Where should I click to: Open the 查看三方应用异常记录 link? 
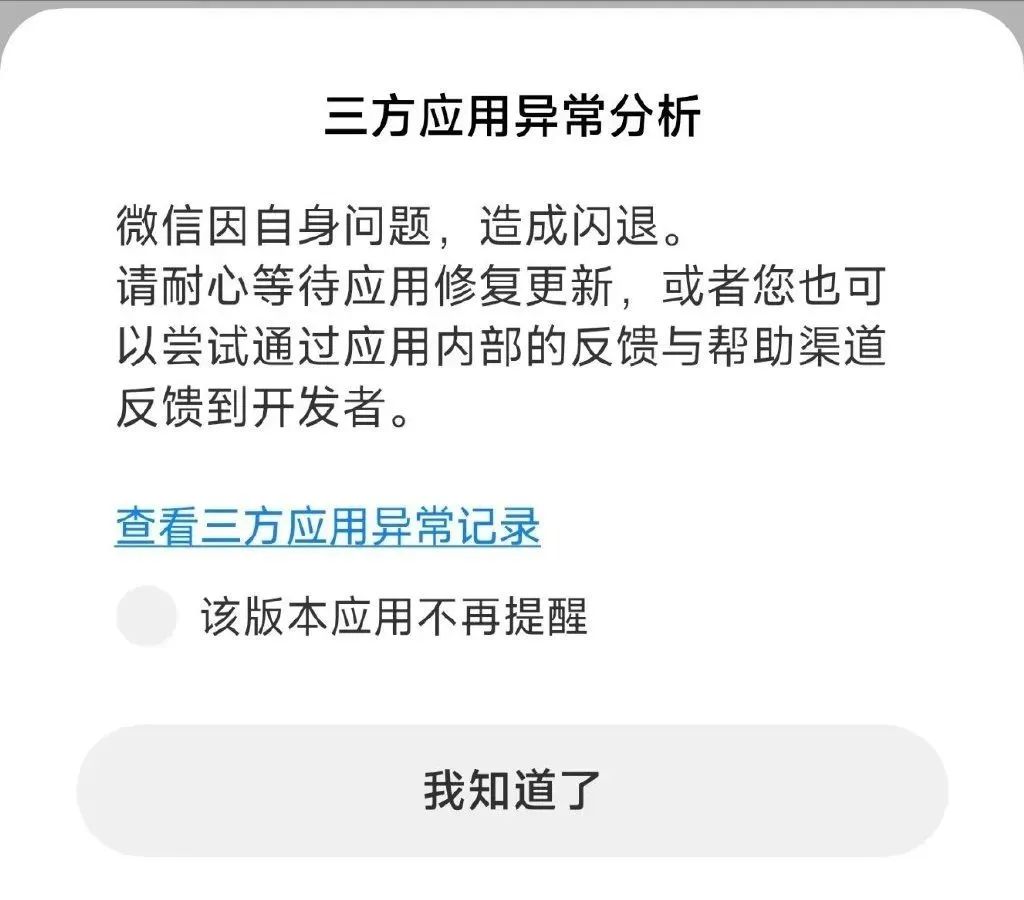point(328,527)
